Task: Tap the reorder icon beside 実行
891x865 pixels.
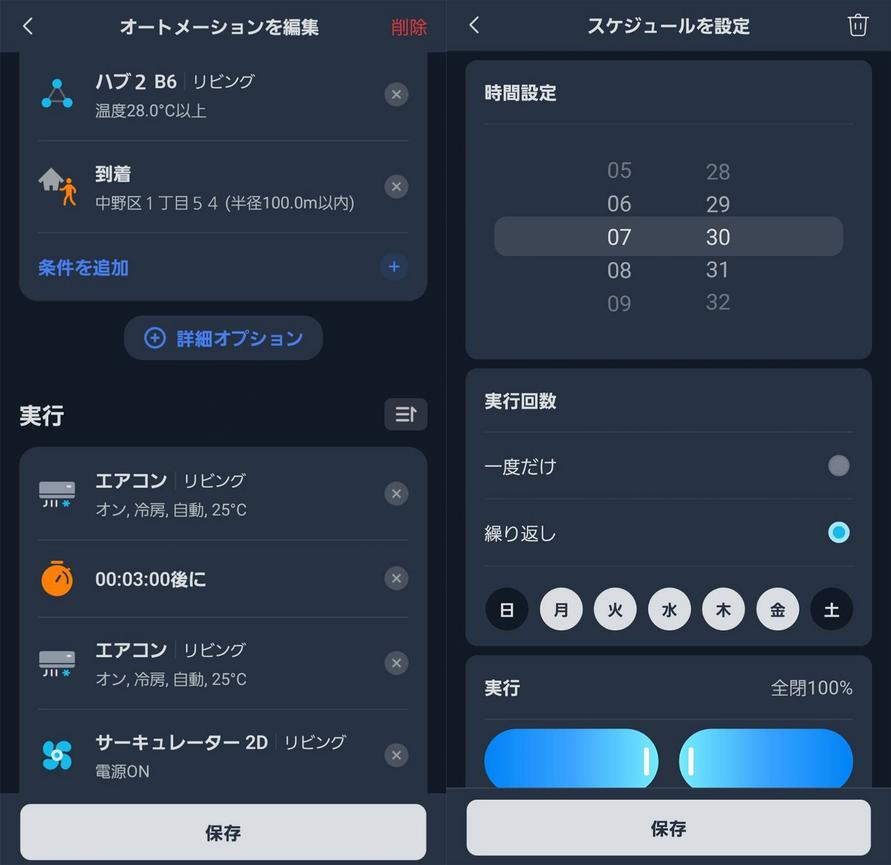Action: (405, 414)
